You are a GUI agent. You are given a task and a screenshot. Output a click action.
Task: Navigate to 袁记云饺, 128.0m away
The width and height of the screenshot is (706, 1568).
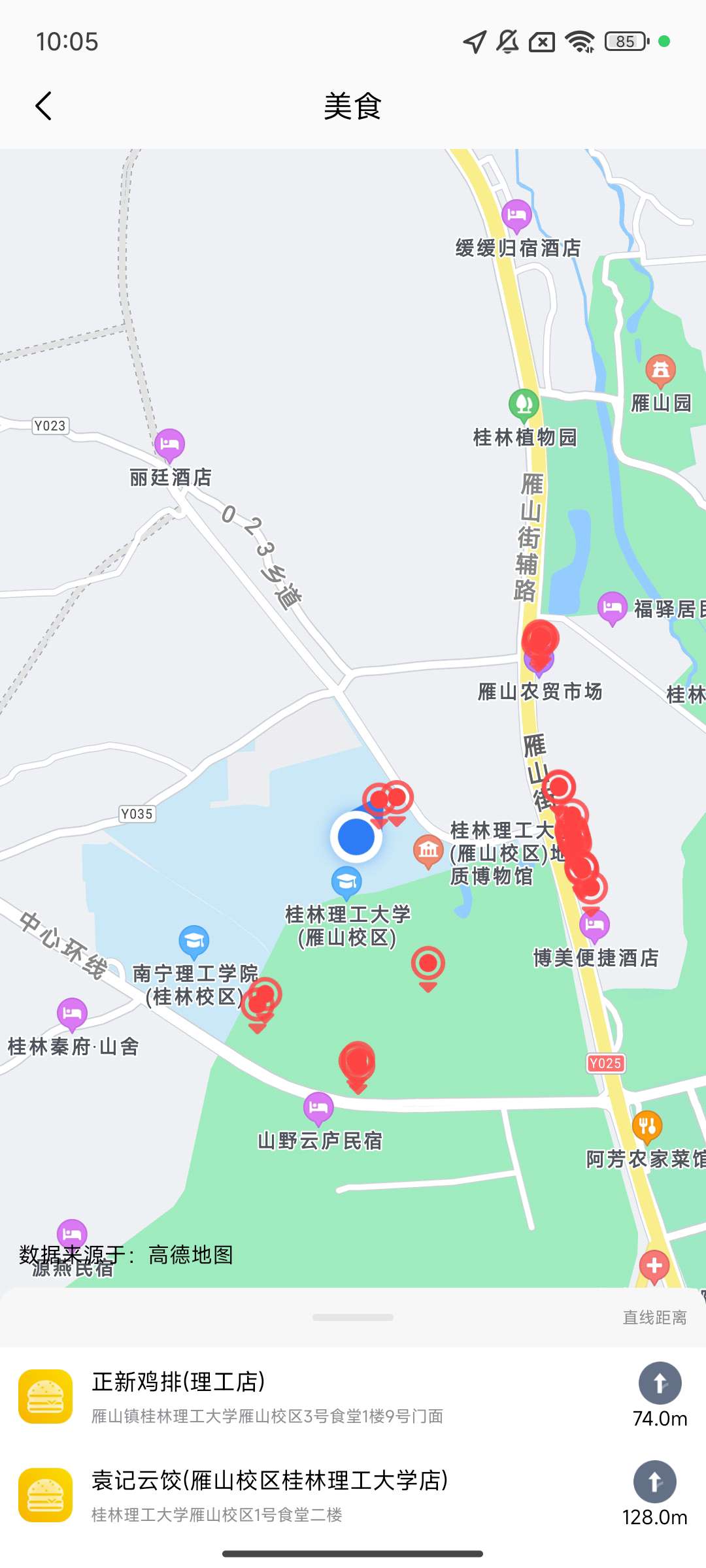click(654, 1482)
